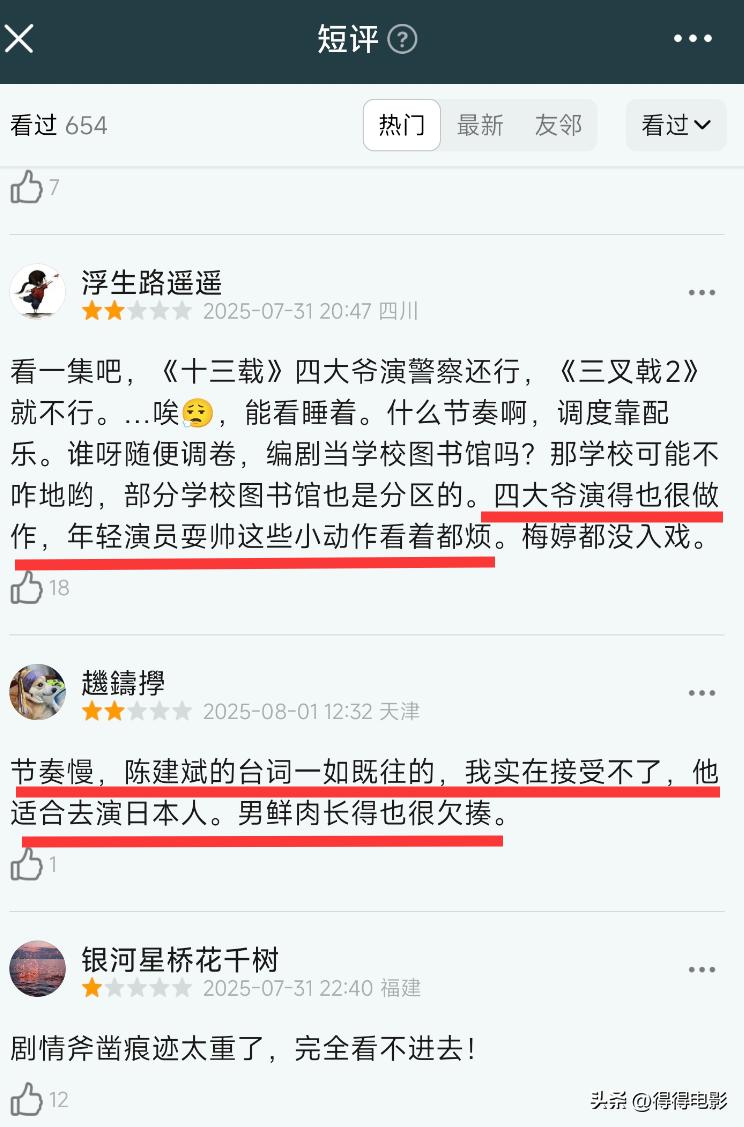This screenshot has width=744, height=1127.
Task: Switch to the 最新 tab
Action: (480, 125)
